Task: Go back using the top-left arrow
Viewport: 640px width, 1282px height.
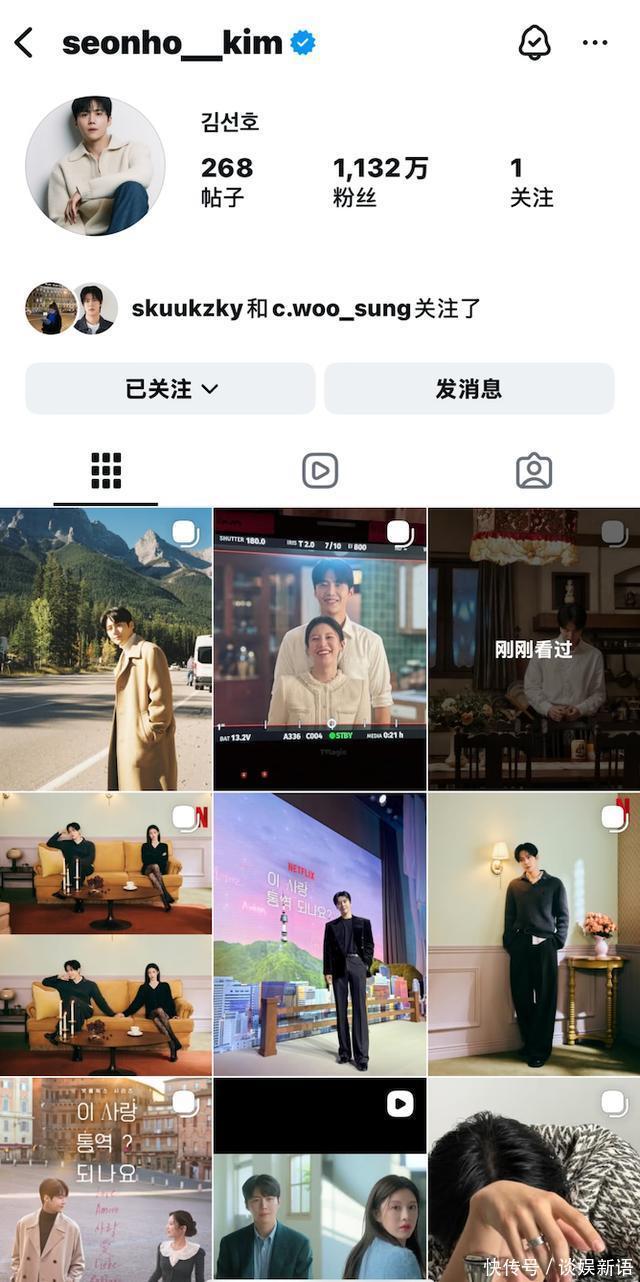Action: click(x=24, y=43)
